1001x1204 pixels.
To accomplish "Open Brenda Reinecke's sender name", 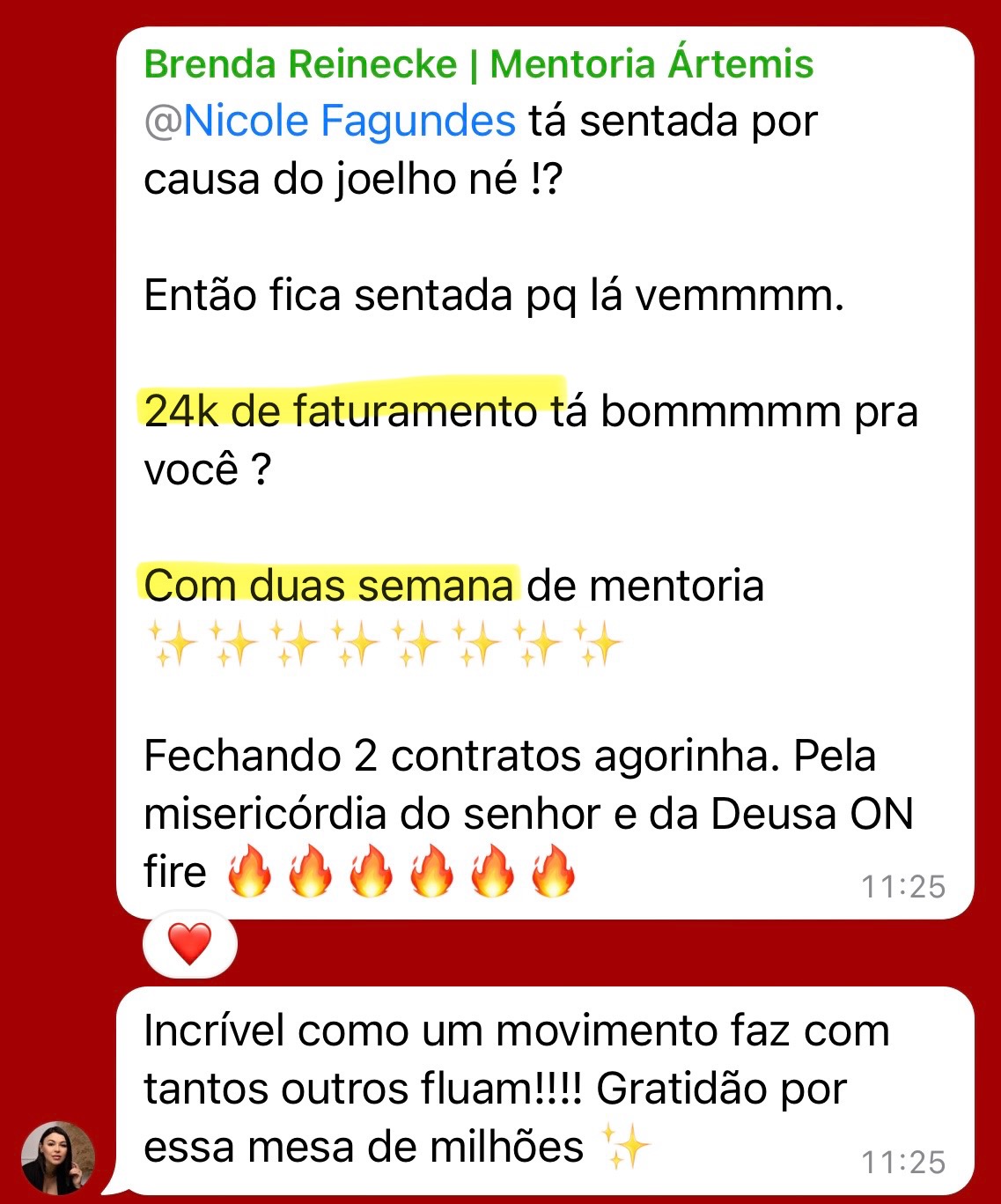I will pyautogui.click(x=478, y=64).
